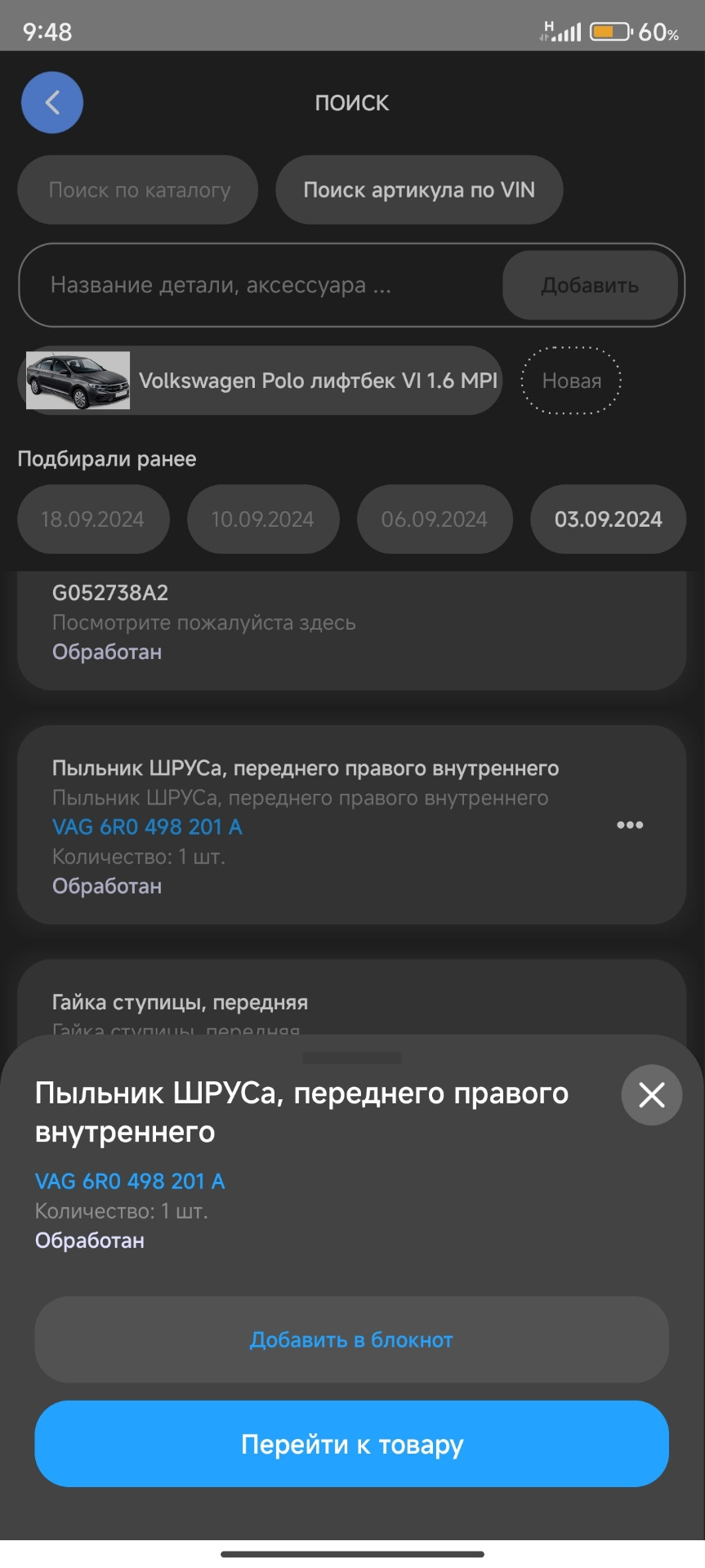Choose the 06.09.2024 date chip
Screen dimensions: 705x1568
pos(435,519)
